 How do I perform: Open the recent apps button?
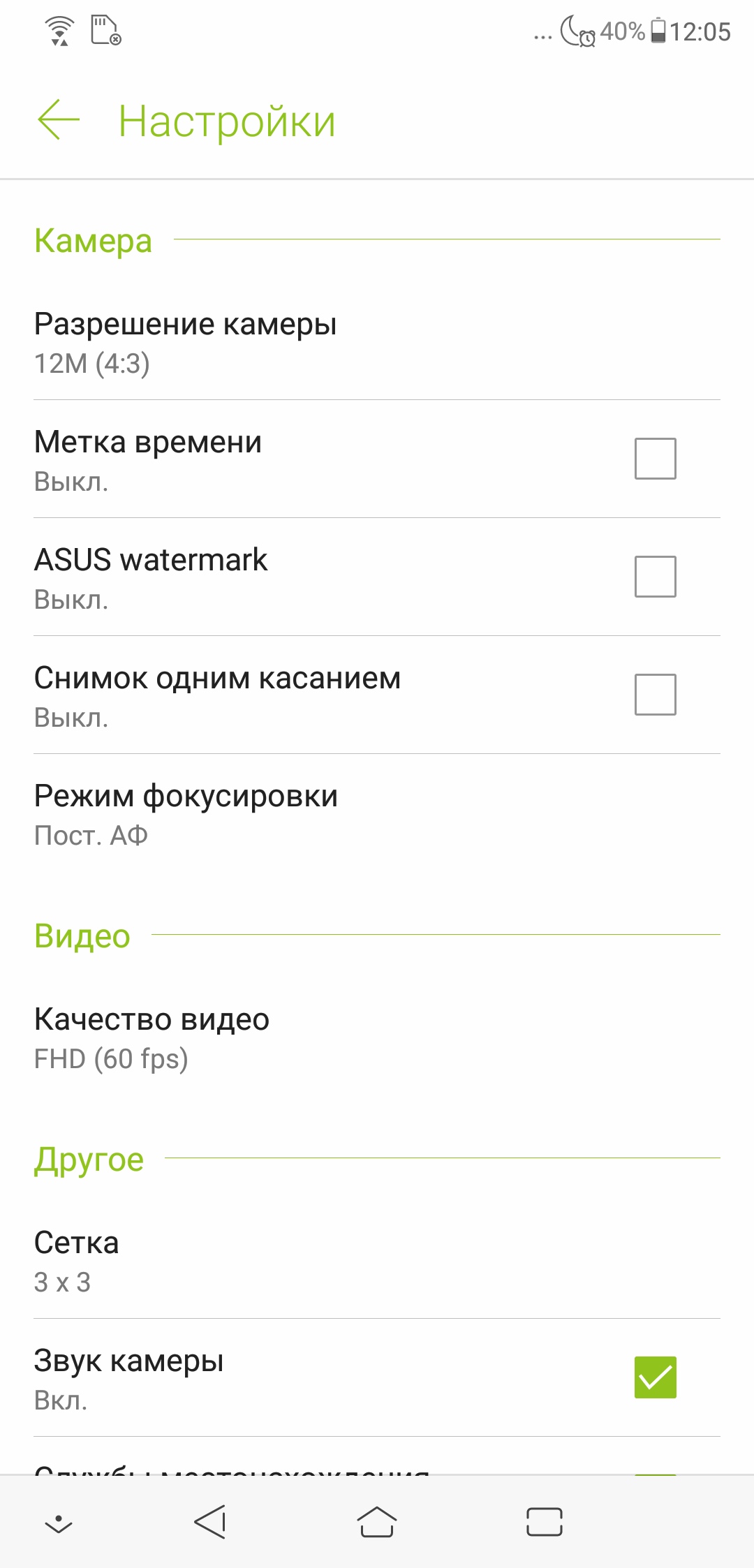[x=545, y=1522]
